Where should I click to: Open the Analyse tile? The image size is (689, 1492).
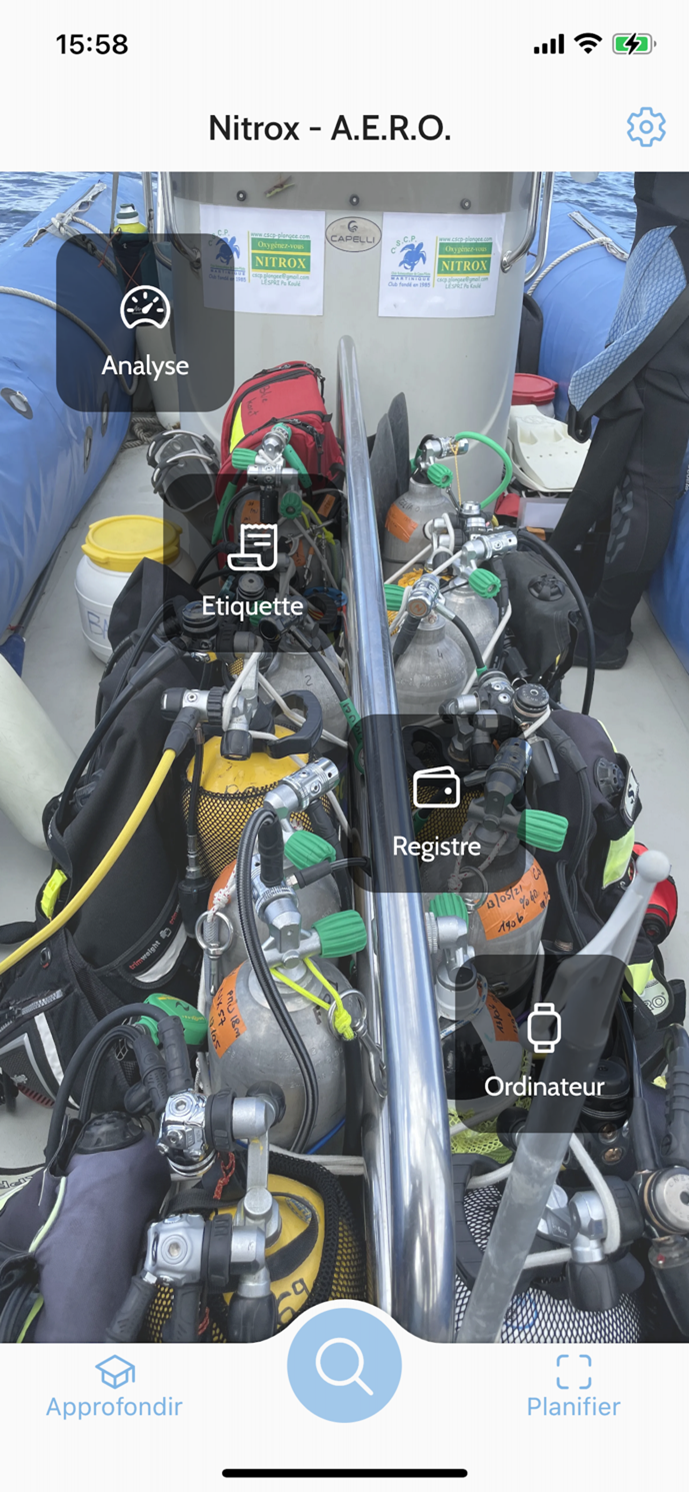coord(145,323)
